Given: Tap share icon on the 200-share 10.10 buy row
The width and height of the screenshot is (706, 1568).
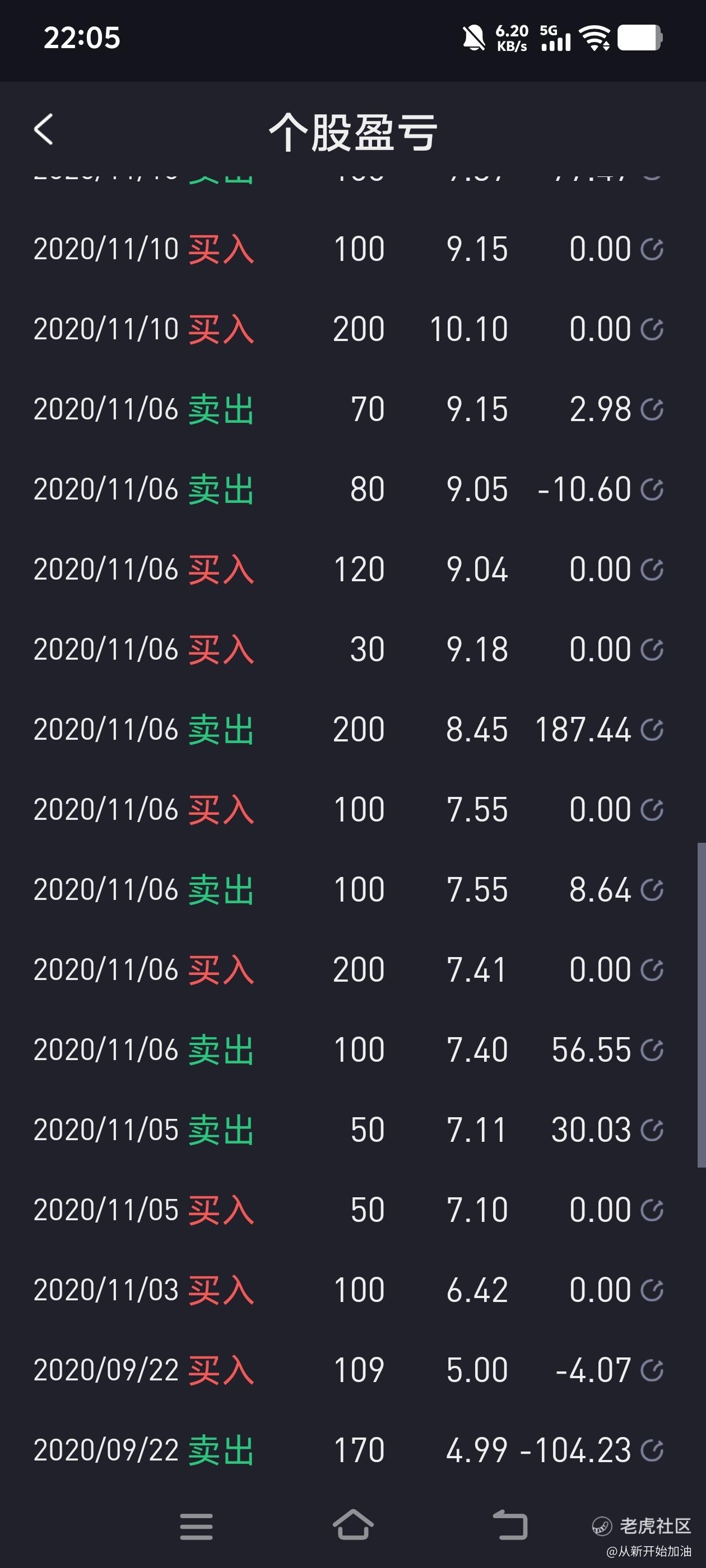Looking at the screenshot, I should click(652, 329).
